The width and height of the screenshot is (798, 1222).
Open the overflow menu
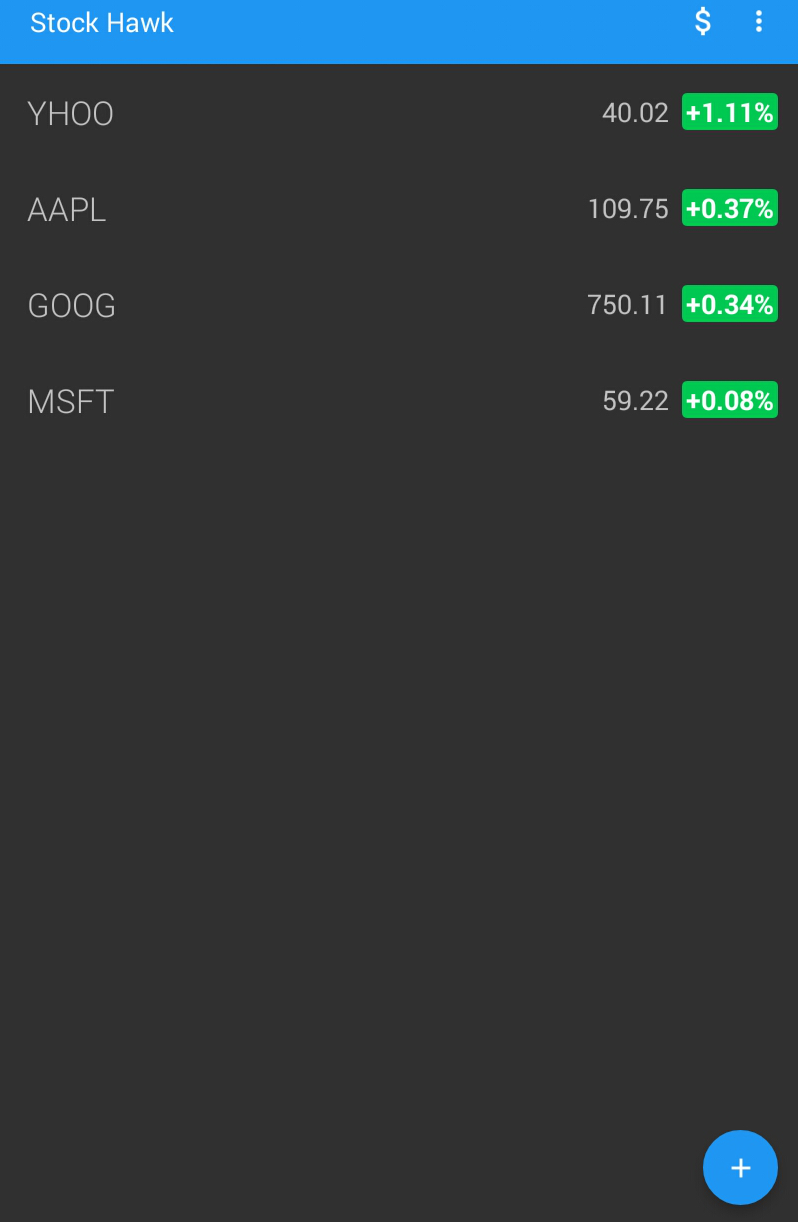tap(759, 22)
